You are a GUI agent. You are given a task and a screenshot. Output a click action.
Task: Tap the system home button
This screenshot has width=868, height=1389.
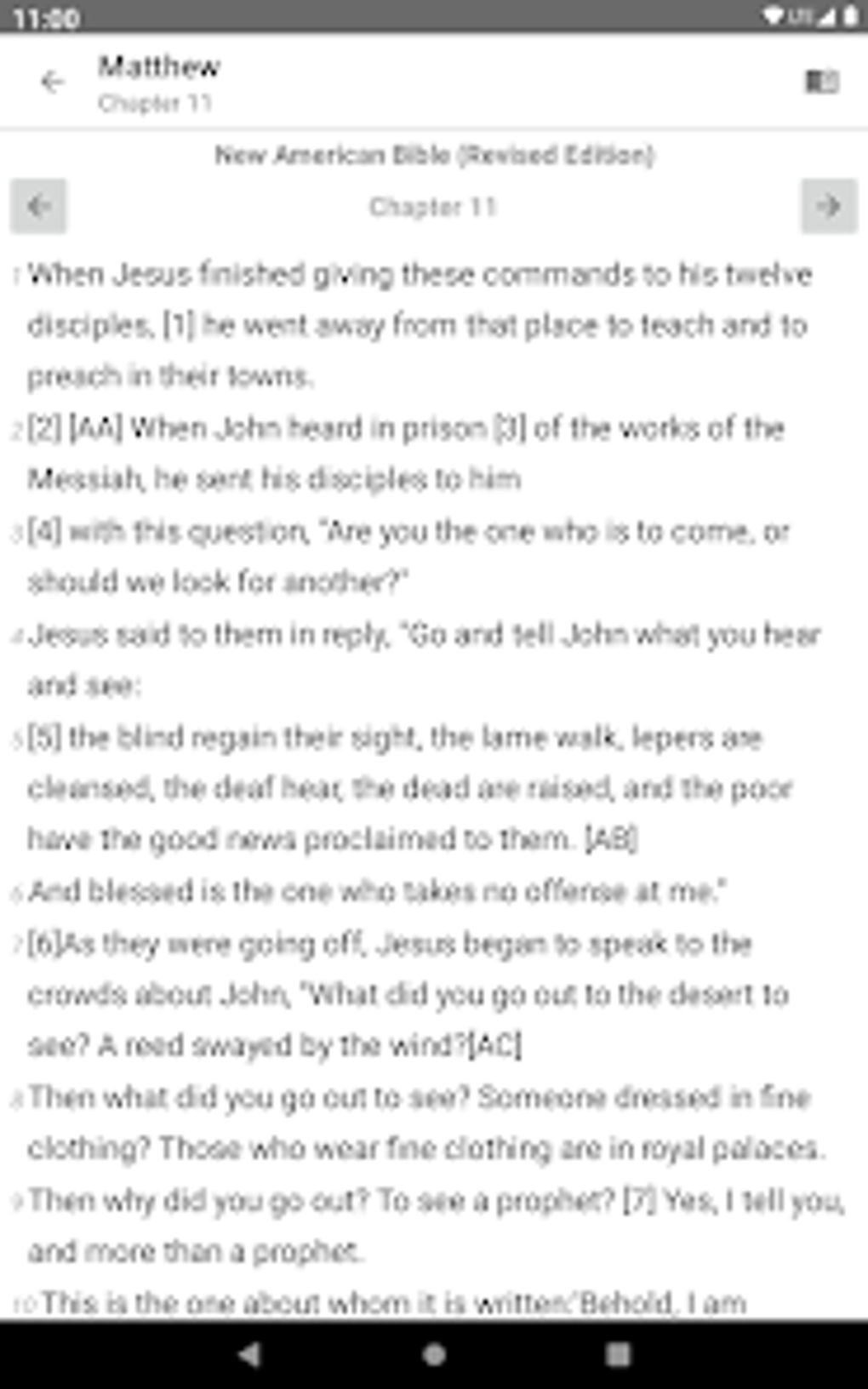pyautogui.click(x=434, y=1354)
